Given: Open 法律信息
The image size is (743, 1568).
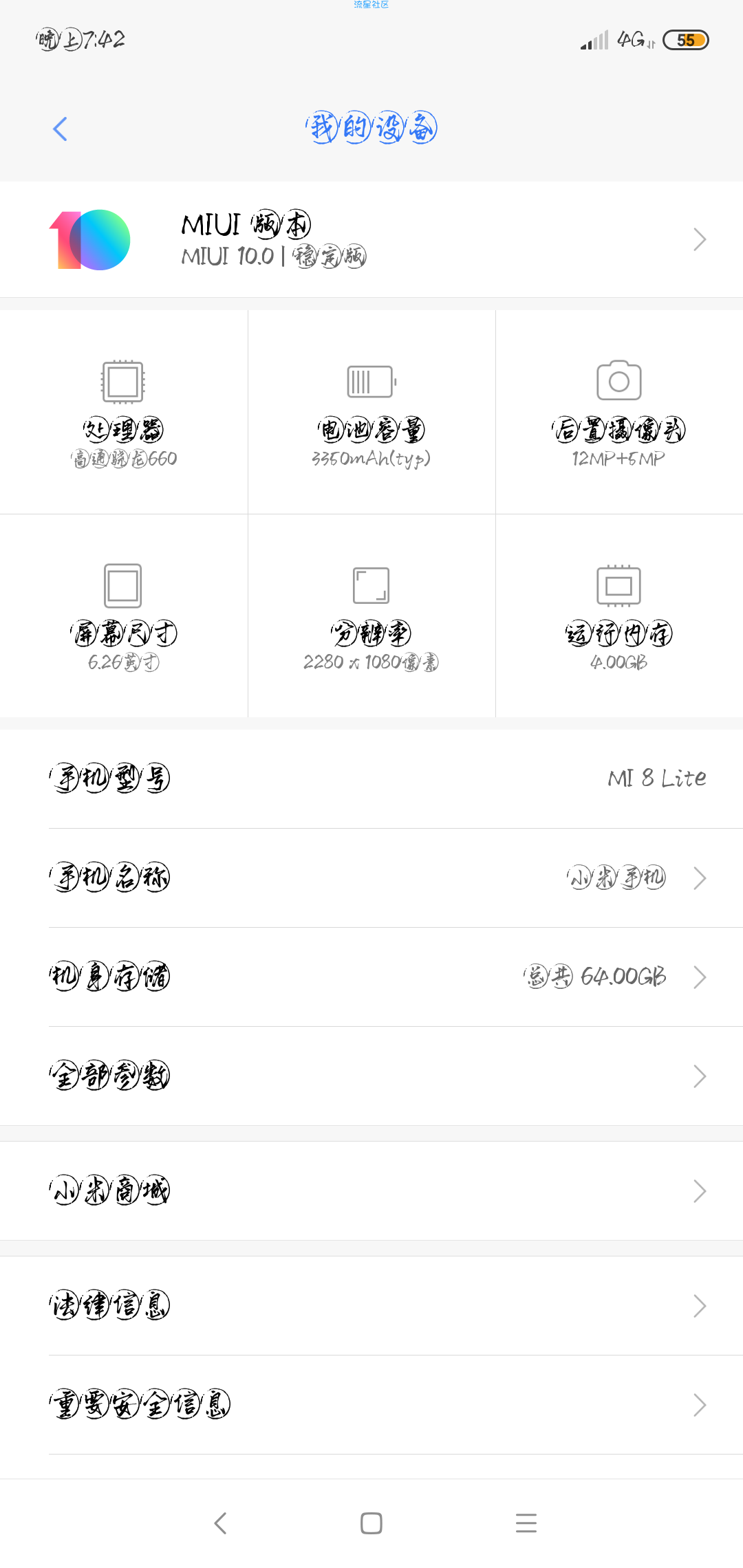Looking at the screenshot, I should point(371,1305).
